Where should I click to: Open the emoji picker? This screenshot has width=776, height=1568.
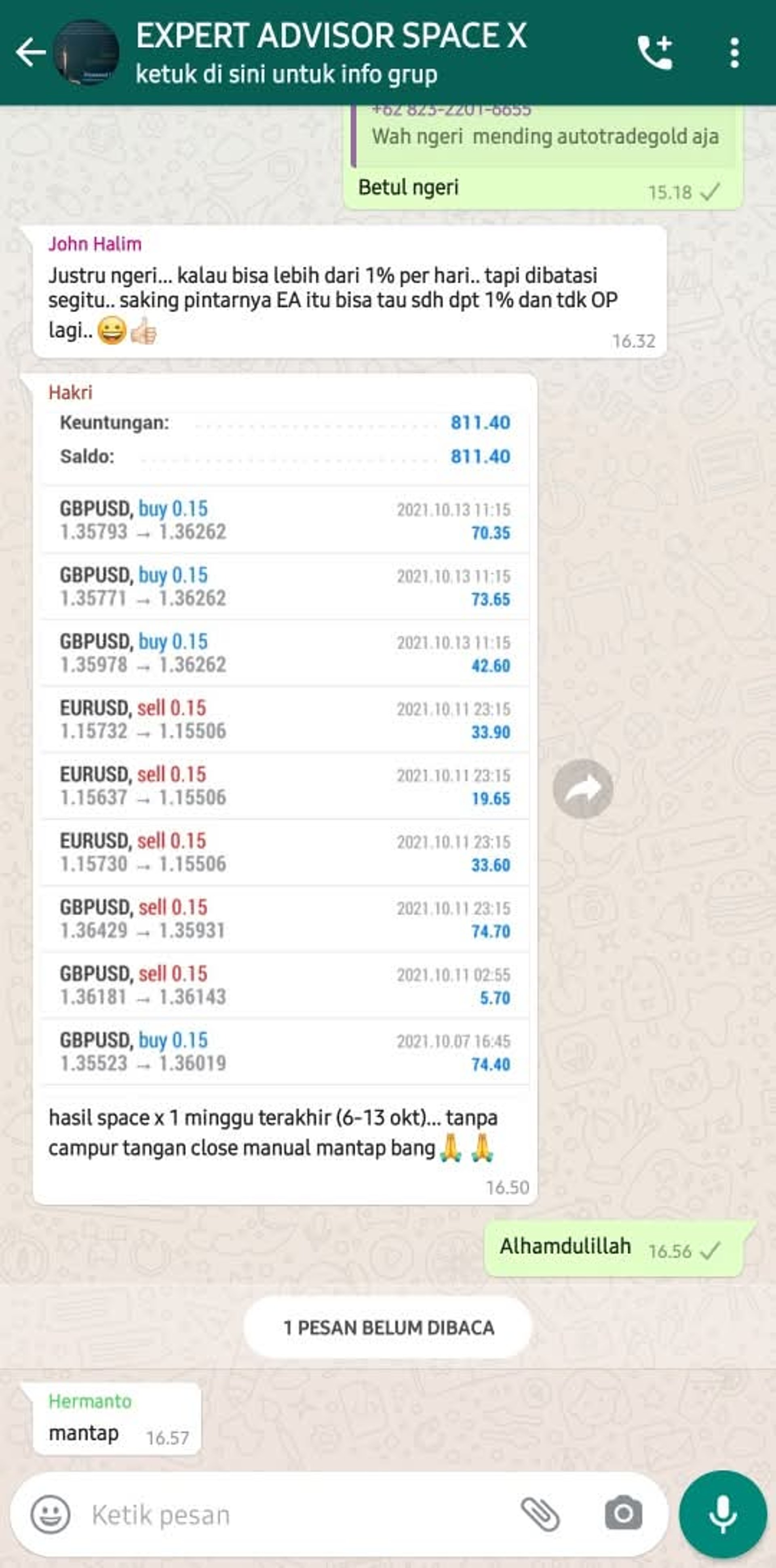point(50,1515)
